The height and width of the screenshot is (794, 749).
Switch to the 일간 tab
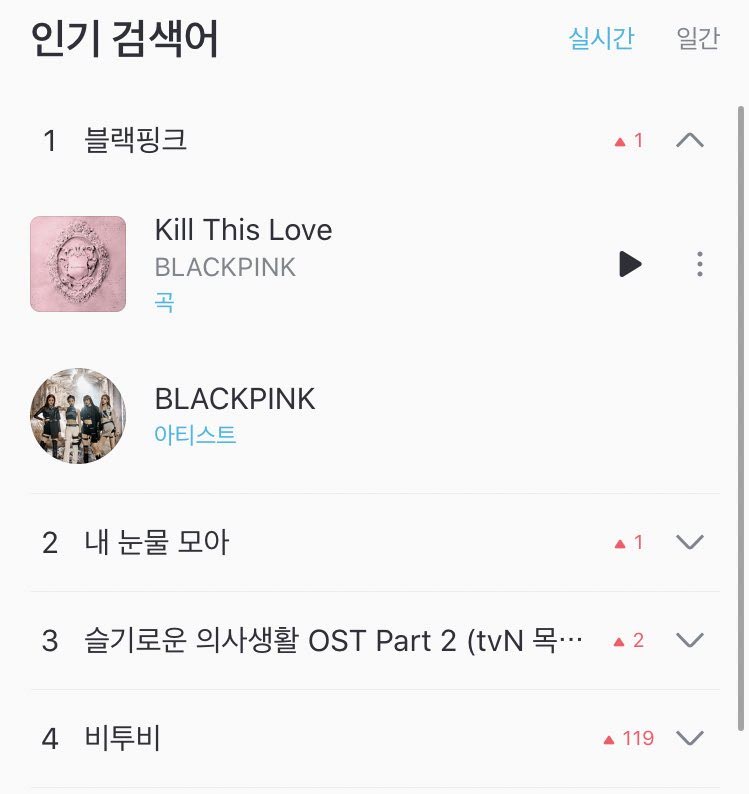pyautogui.click(x=697, y=39)
